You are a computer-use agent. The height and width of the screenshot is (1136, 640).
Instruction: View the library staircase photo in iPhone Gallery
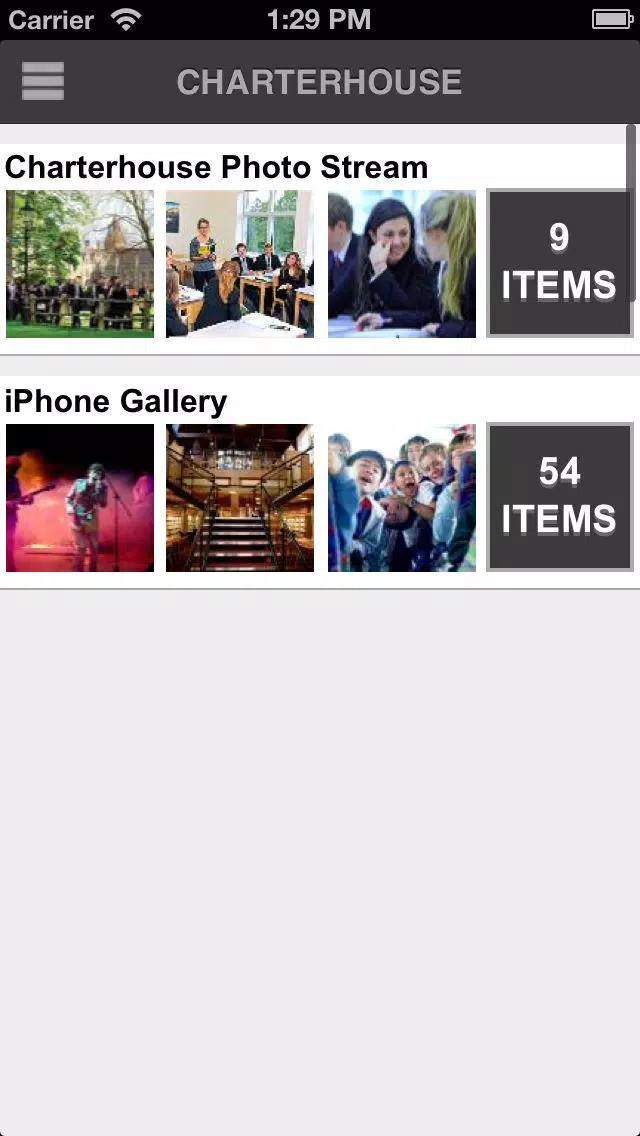pos(240,498)
